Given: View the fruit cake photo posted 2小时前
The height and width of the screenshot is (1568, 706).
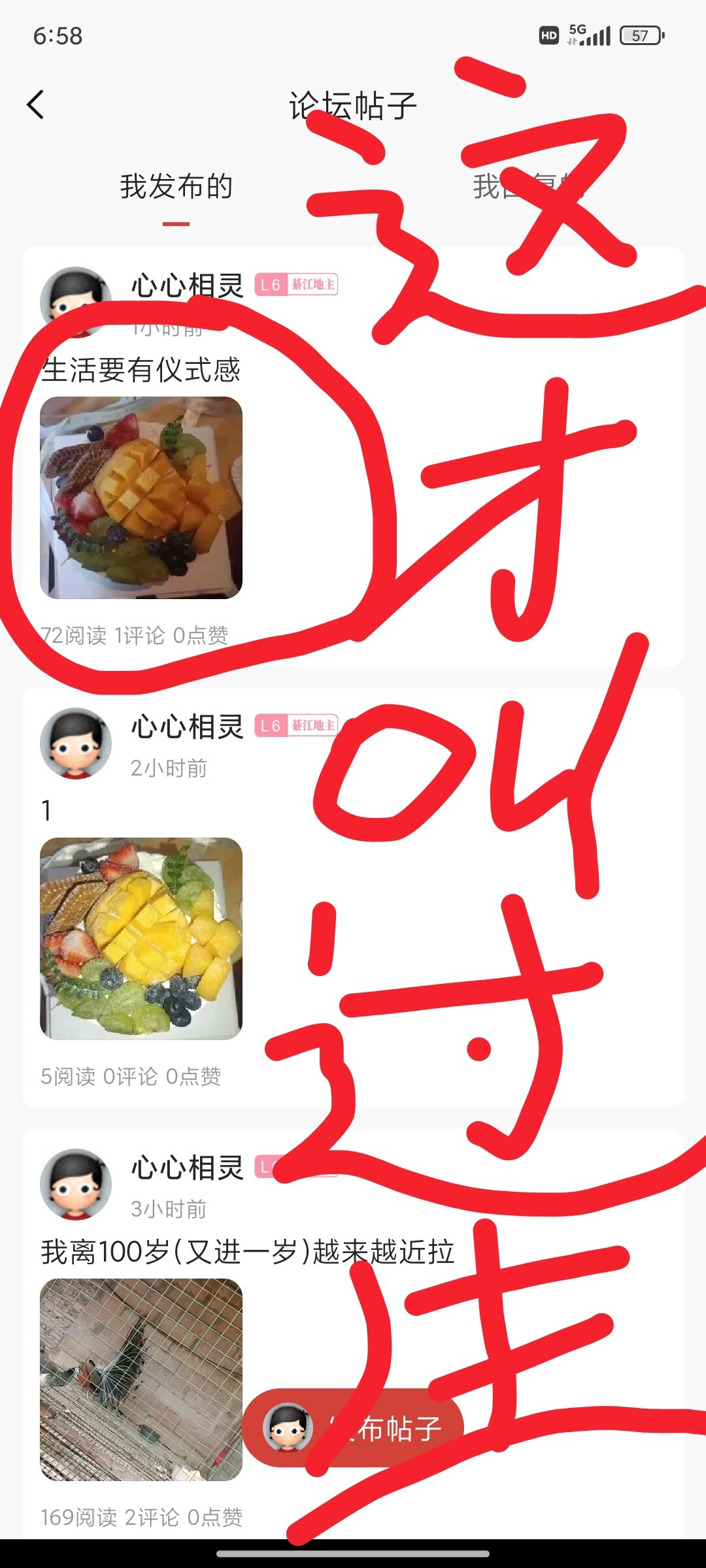Looking at the screenshot, I should 141,938.
